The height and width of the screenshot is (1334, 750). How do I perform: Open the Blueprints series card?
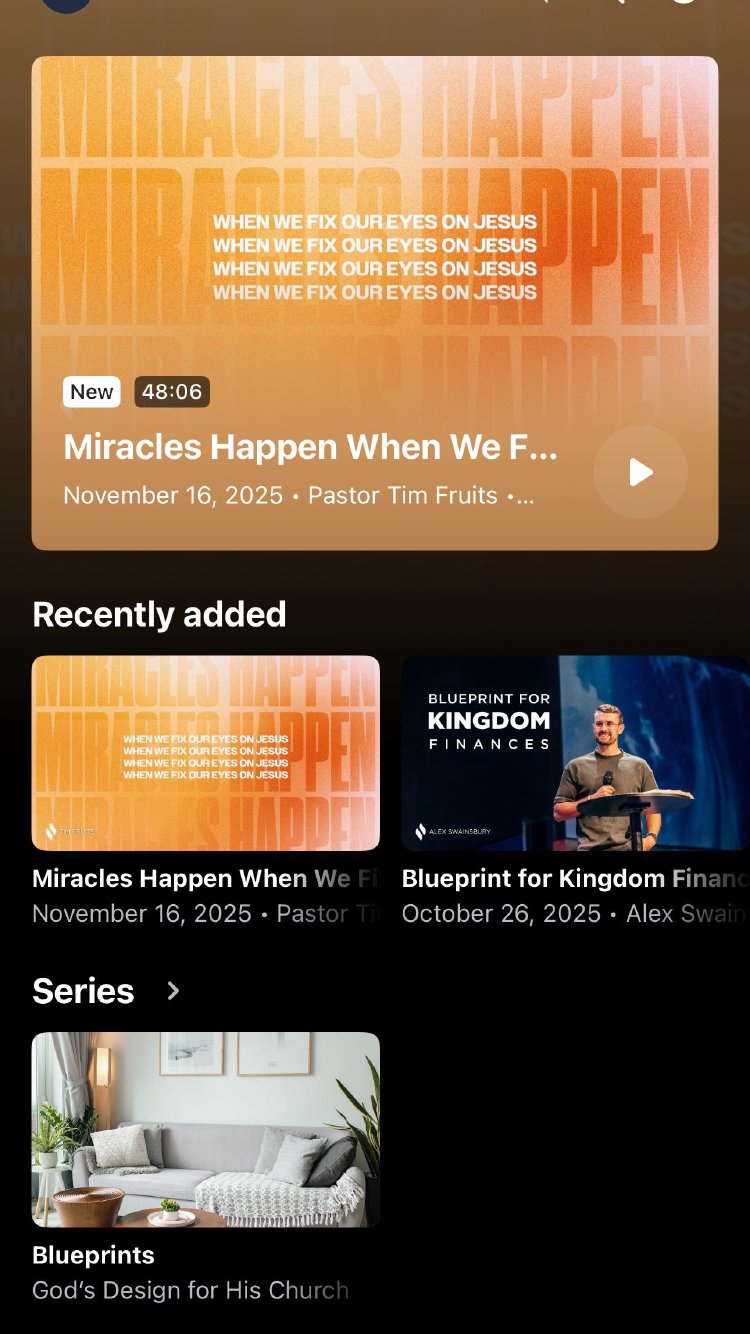(206, 1129)
